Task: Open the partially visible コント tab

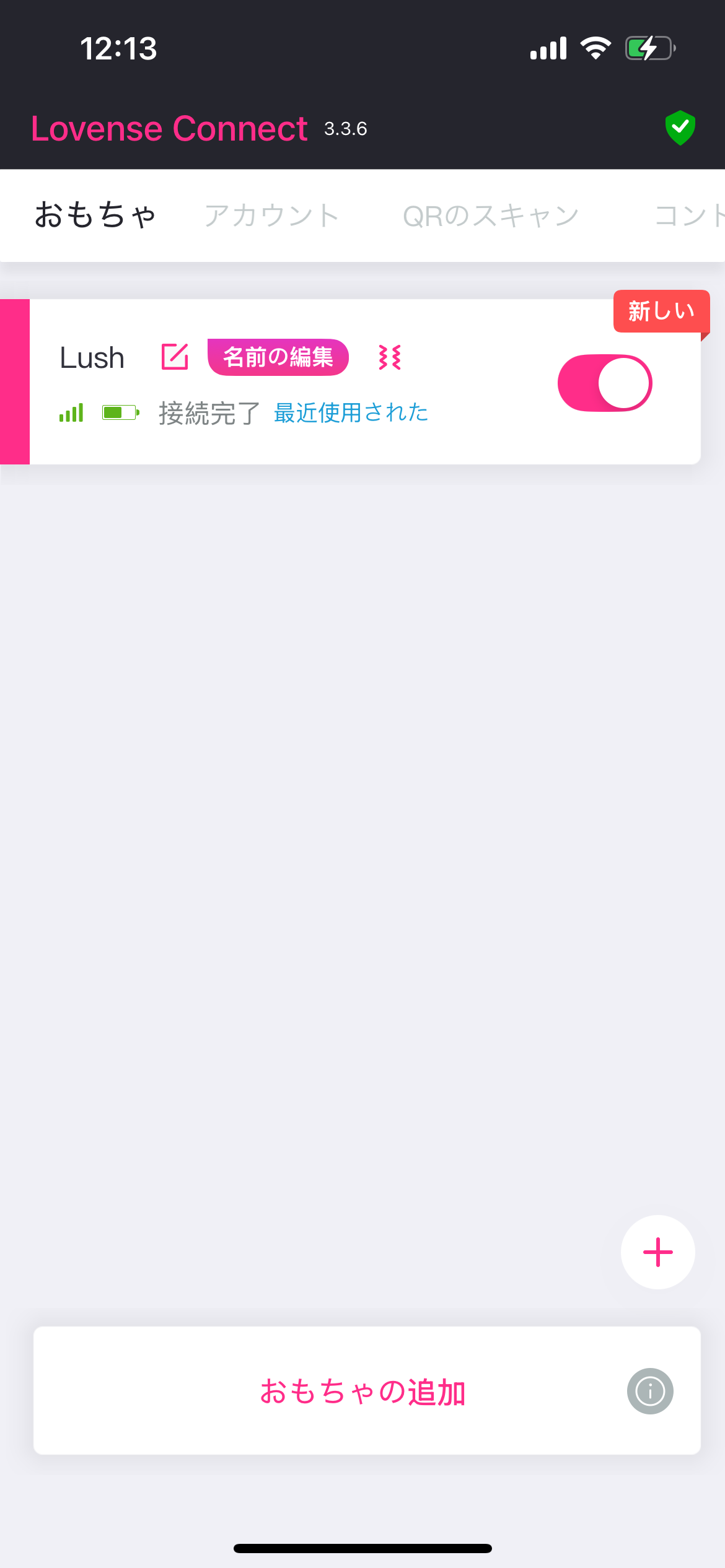Action: click(689, 216)
